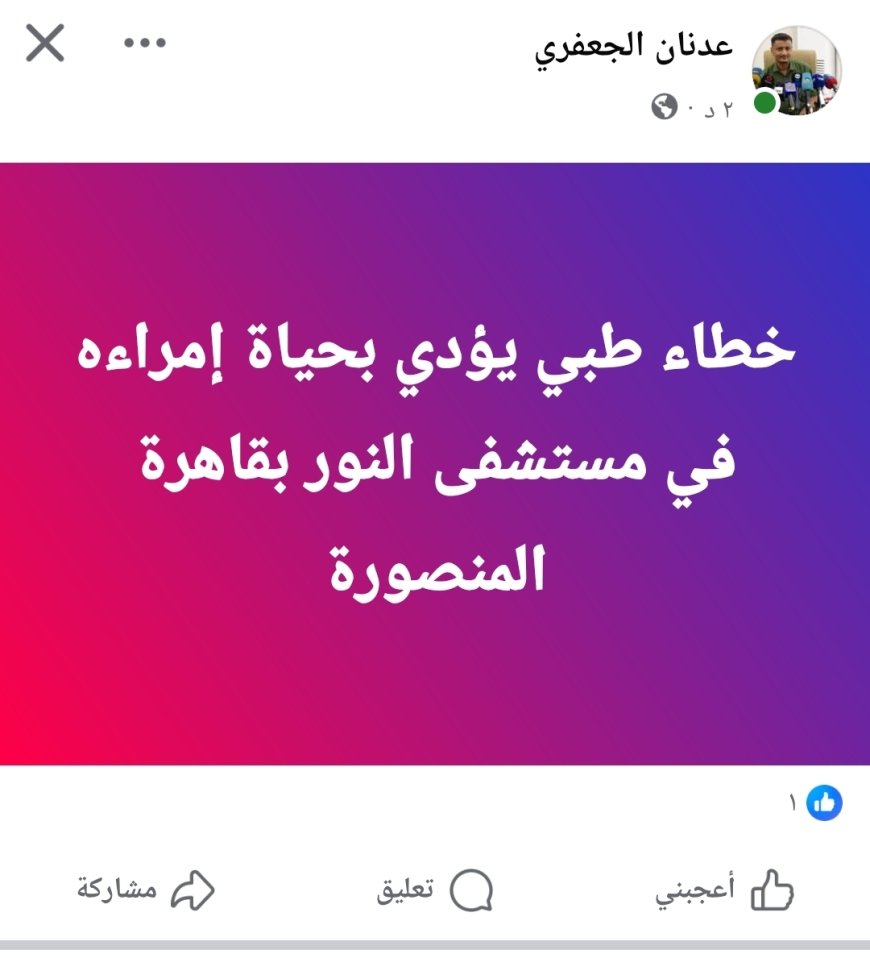Open the profile name عدنان الجعفري

coord(634,47)
